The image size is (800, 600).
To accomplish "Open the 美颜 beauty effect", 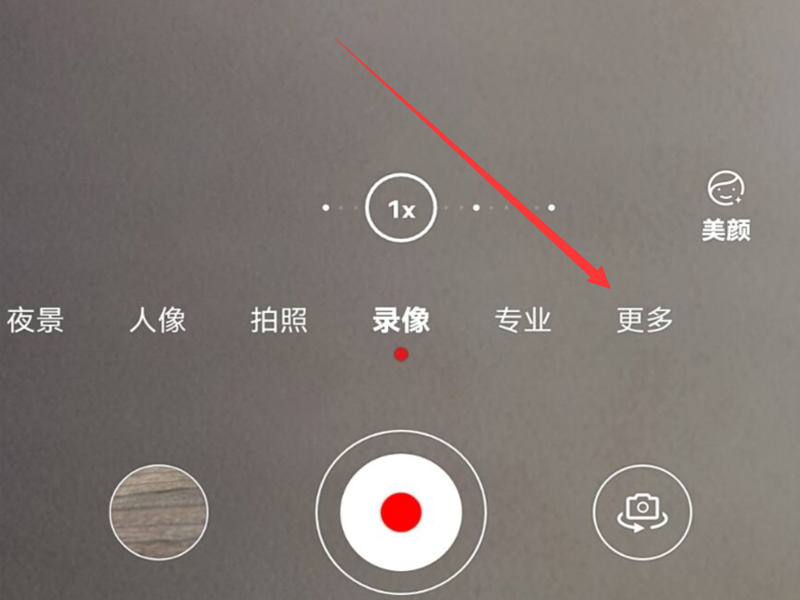I will 726,205.
